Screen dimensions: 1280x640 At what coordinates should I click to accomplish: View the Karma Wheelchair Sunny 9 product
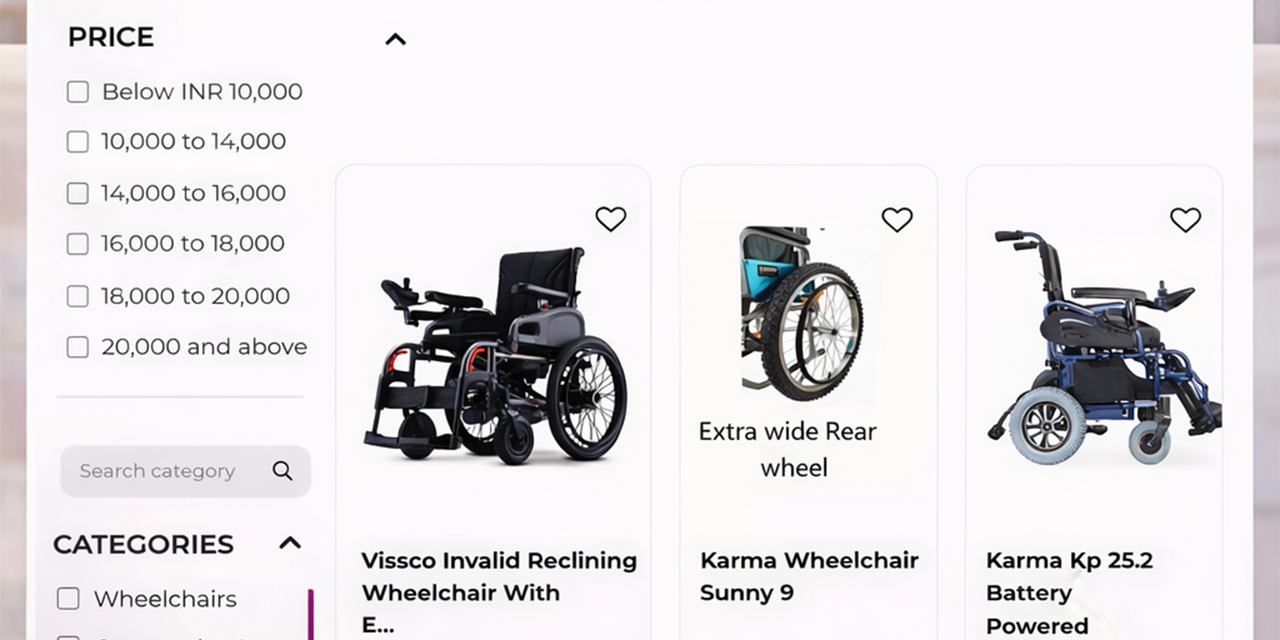pos(808,575)
